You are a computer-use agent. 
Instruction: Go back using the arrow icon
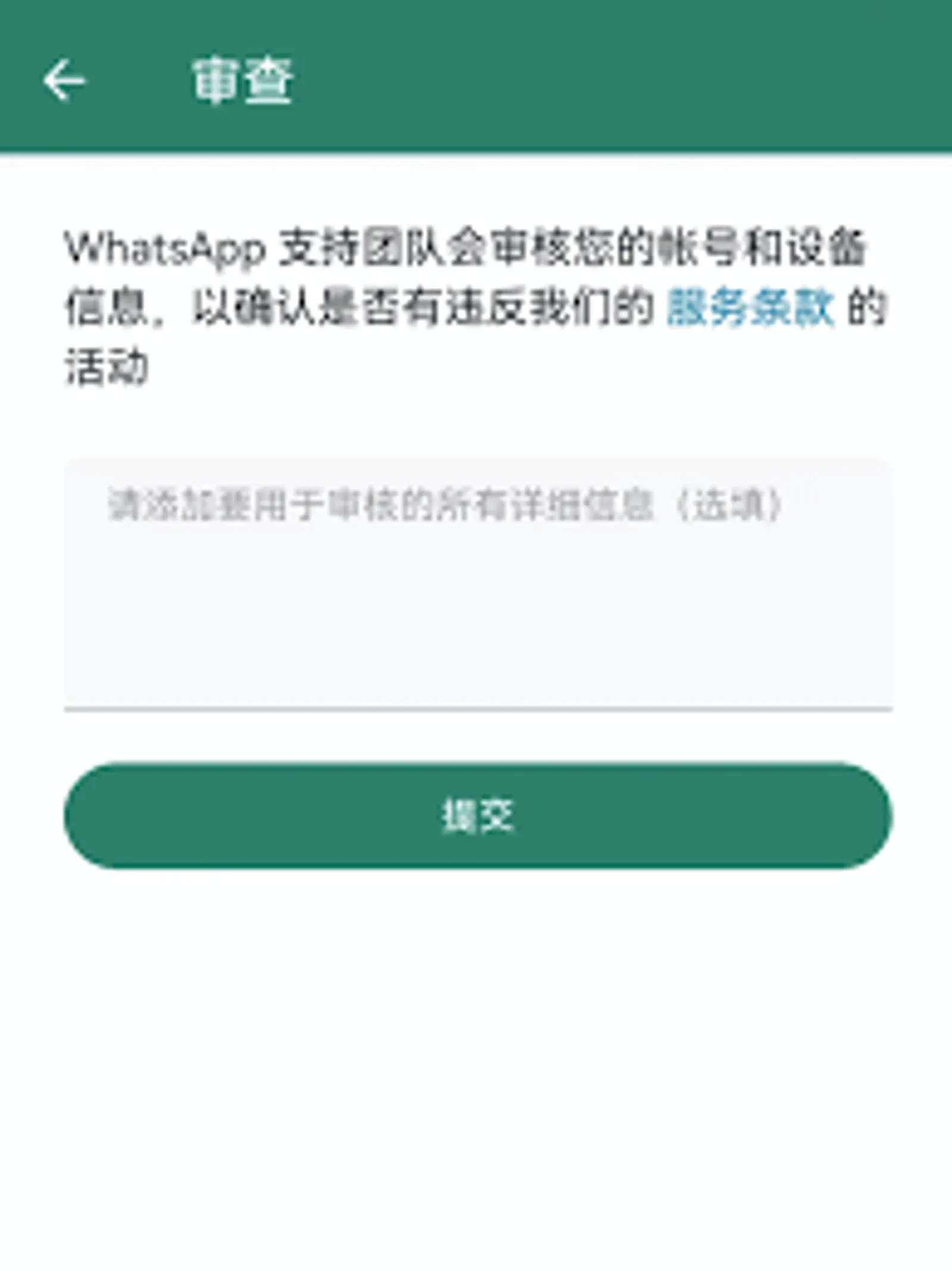[64, 80]
